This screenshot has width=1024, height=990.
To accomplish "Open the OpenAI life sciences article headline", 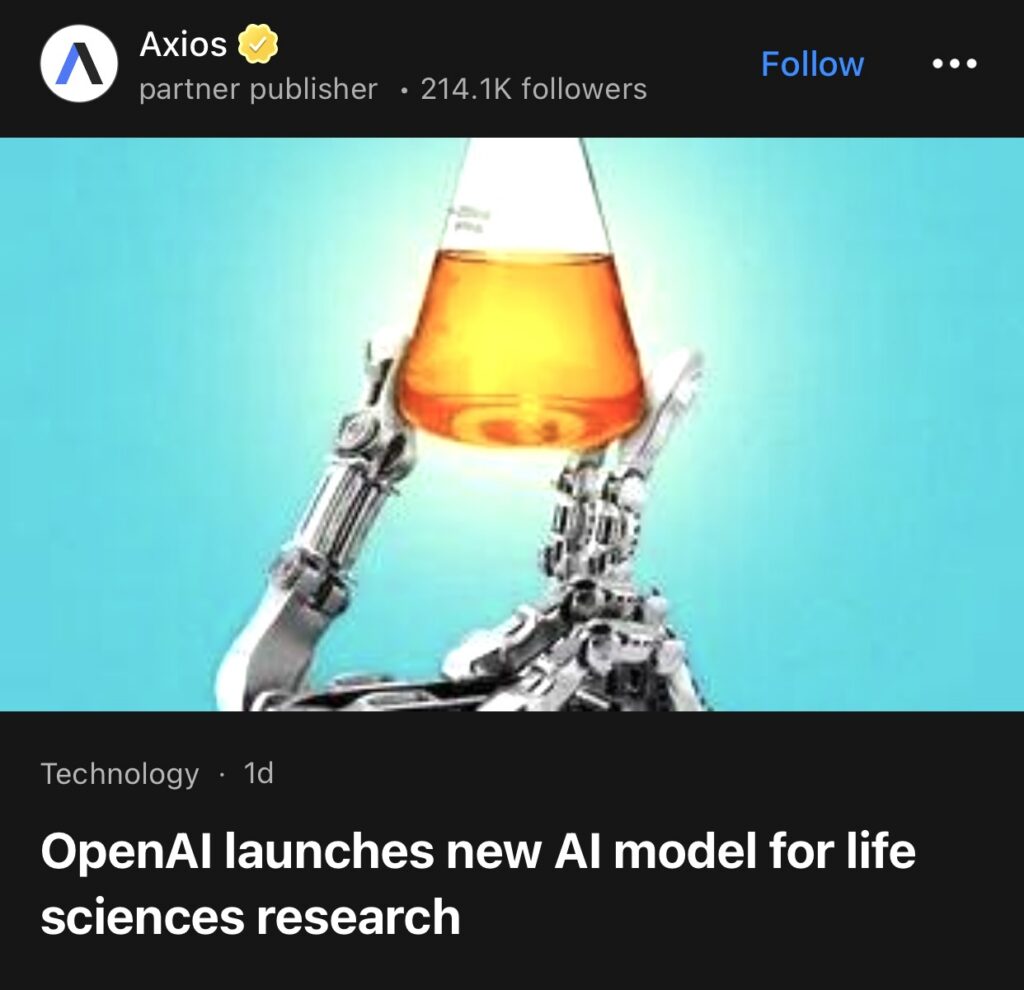I will point(478,884).
